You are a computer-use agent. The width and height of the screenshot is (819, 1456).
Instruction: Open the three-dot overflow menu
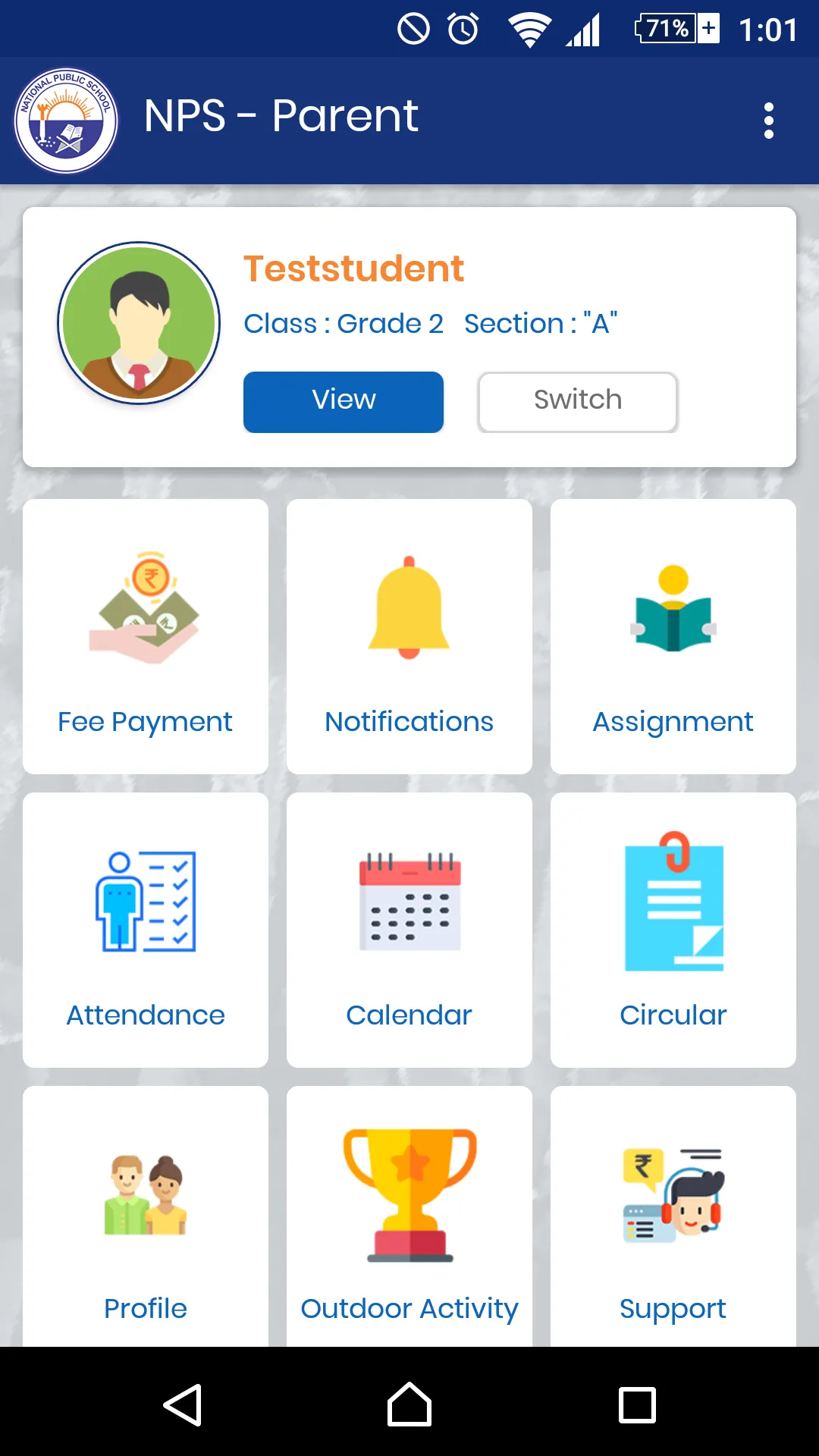click(768, 121)
